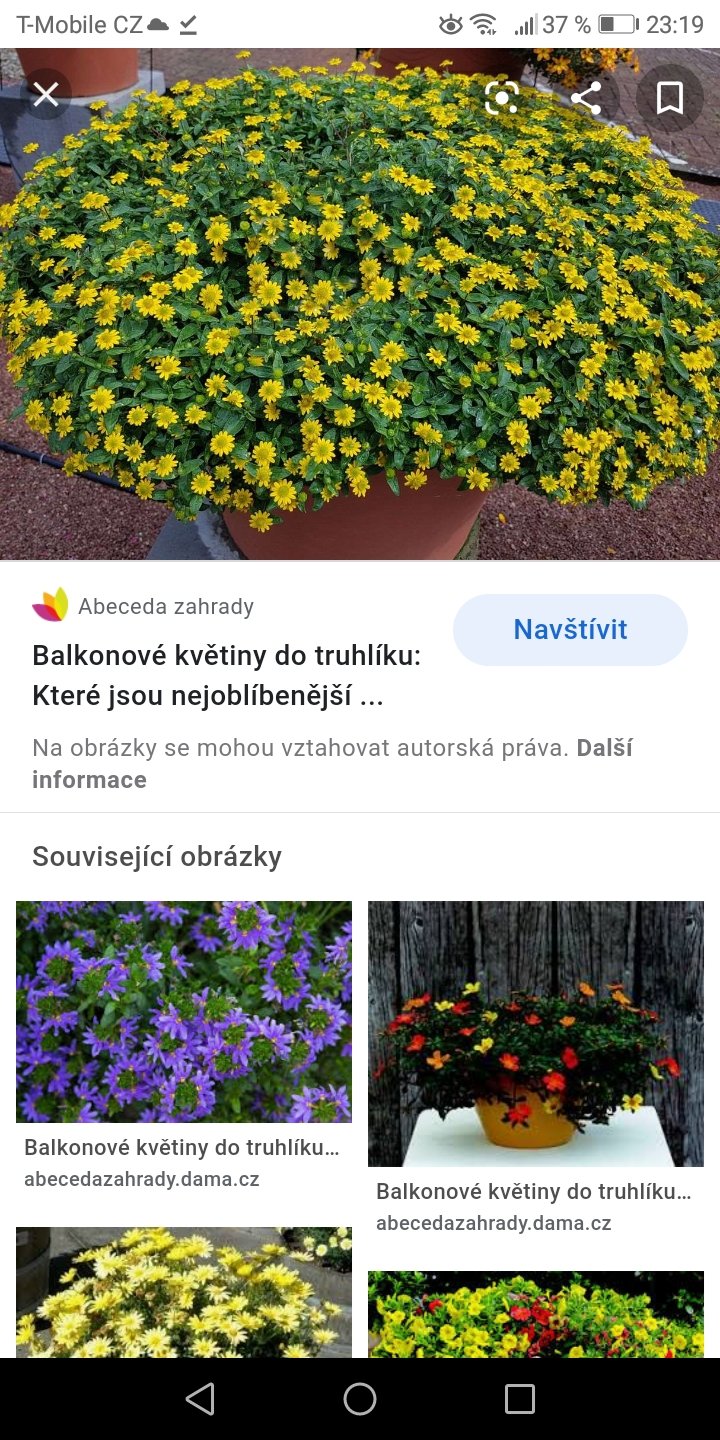Go back with system navigation button

[200, 1399]
